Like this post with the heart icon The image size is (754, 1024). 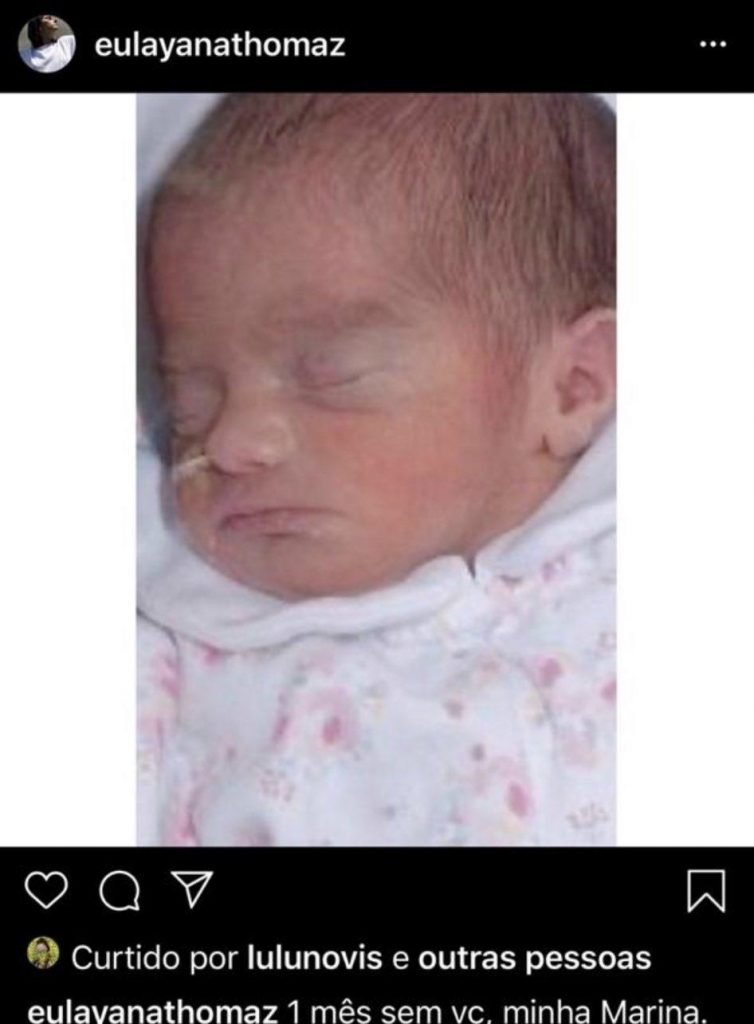coord(46,889)
